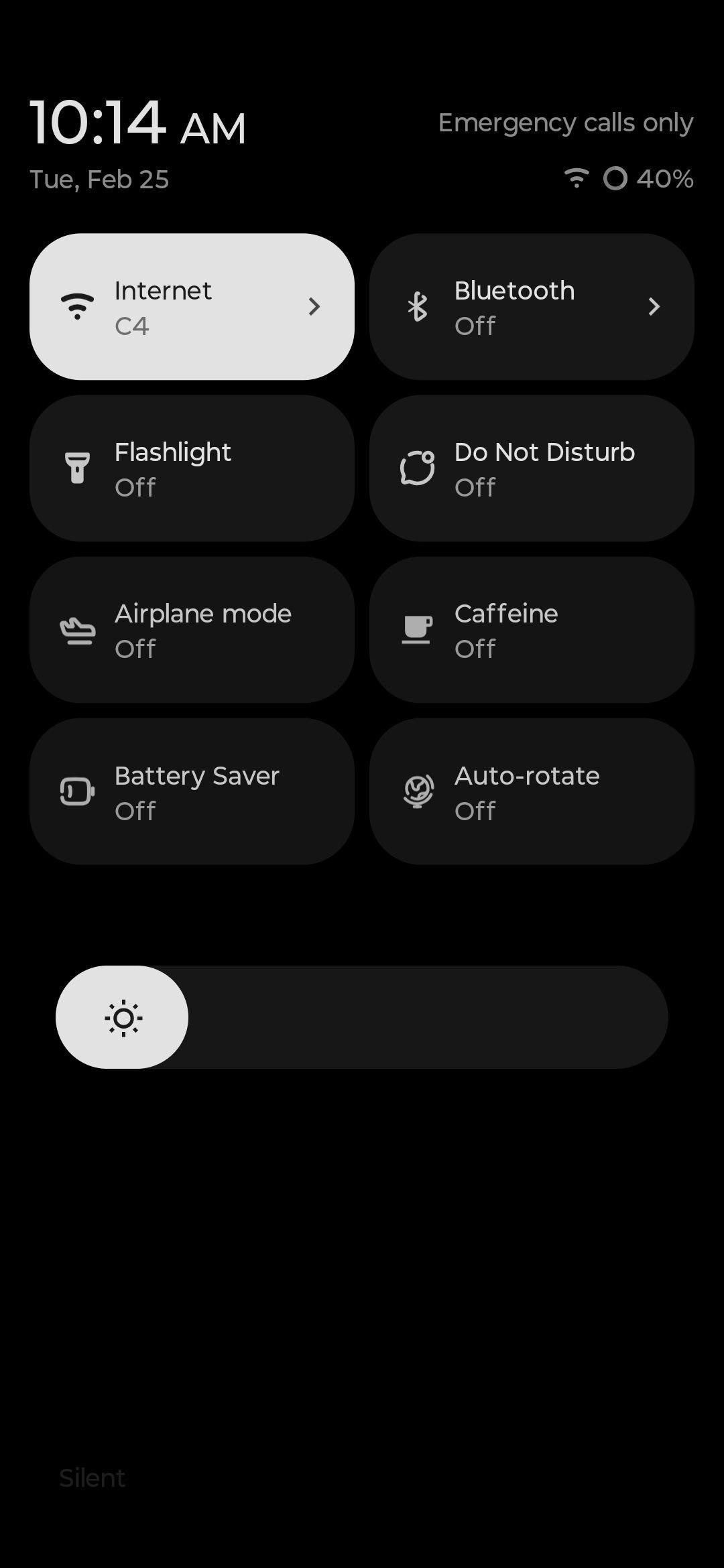The height and width of the screenshot is (1568, 724).
Task: Enable Do Not Disturb
Action: click(532, 468)
